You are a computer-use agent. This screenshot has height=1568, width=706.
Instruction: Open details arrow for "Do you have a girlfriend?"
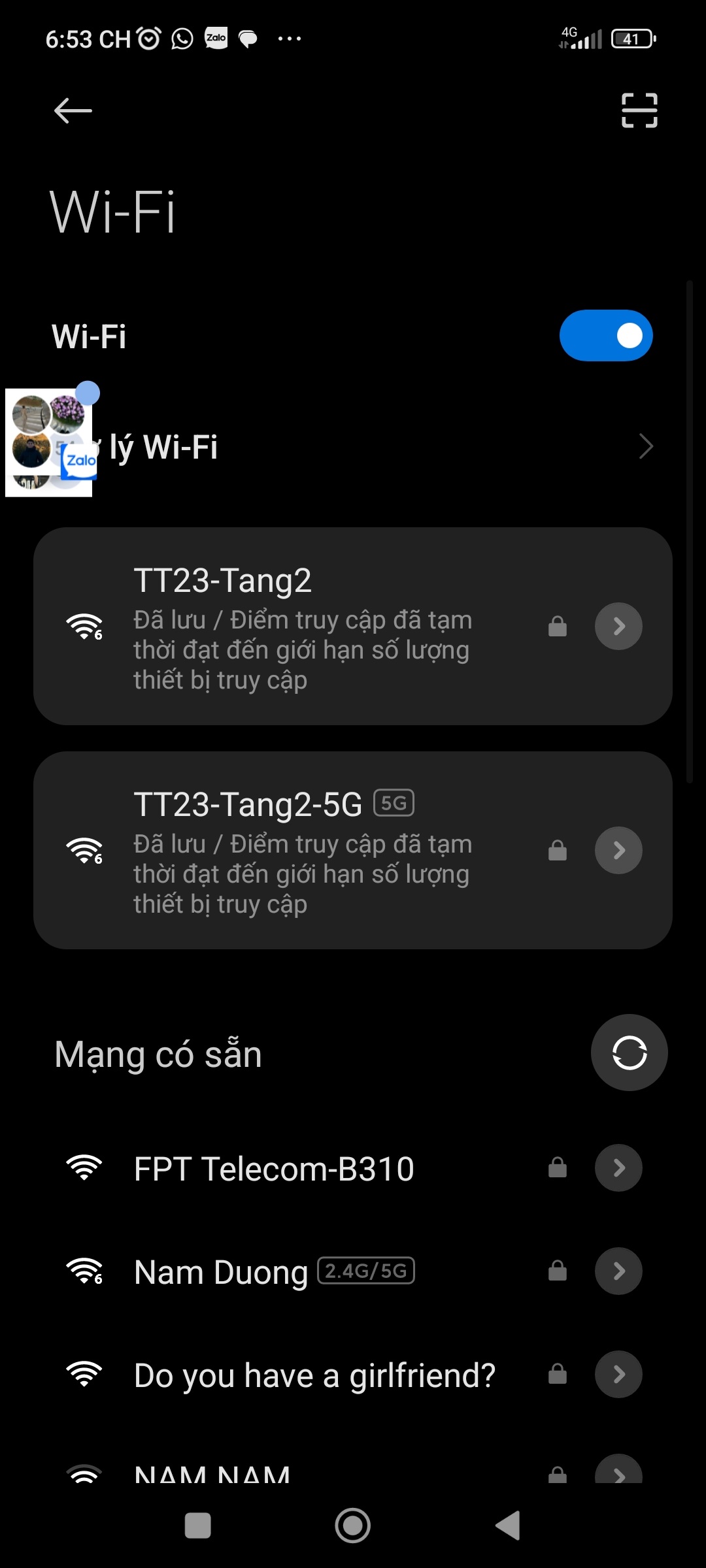click(618, 1375)
